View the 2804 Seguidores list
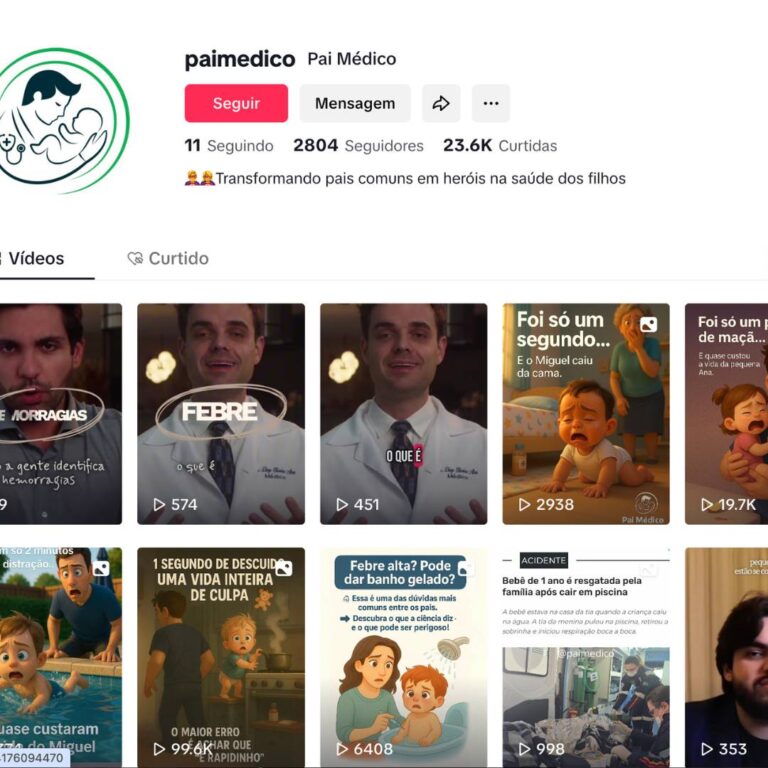 pos(358,146)
